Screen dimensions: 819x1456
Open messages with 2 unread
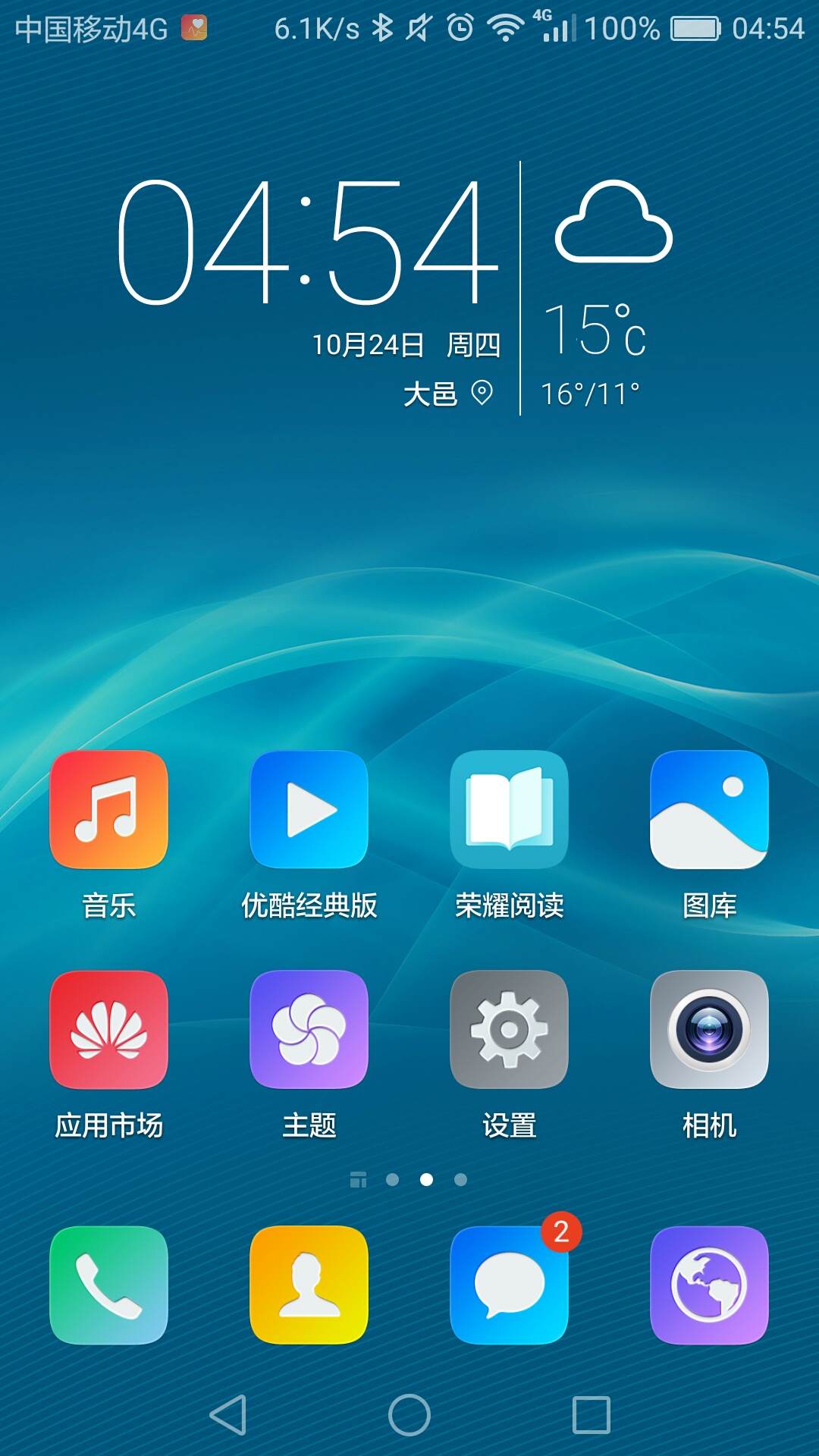pyautogui.click(x=509, y=1285)
